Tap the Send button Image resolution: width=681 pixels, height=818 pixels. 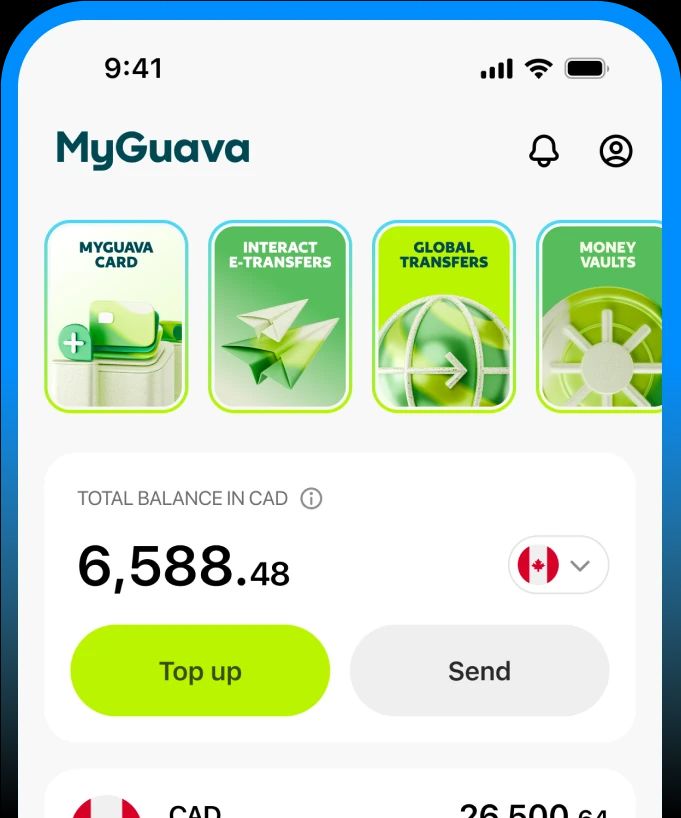(479, 671)
